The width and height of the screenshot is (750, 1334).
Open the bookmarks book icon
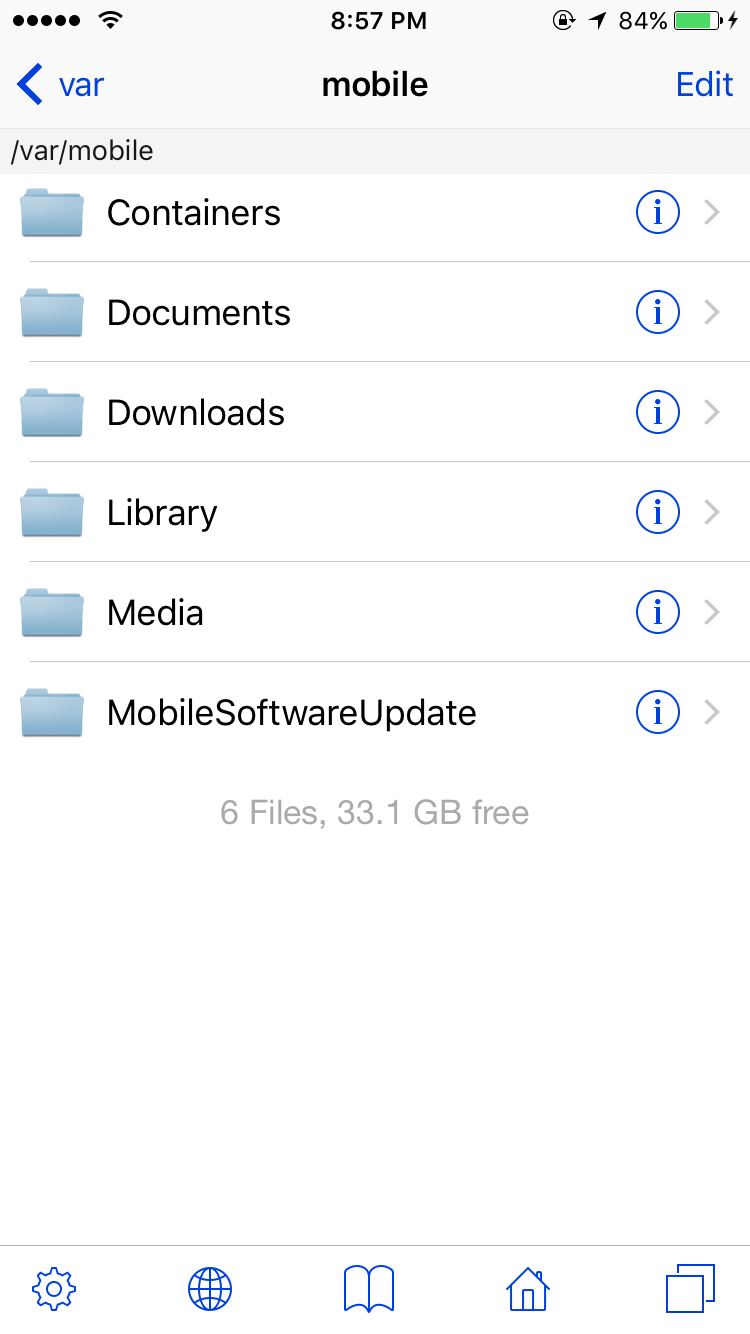pyautogui.click(x=369, y=1289)
